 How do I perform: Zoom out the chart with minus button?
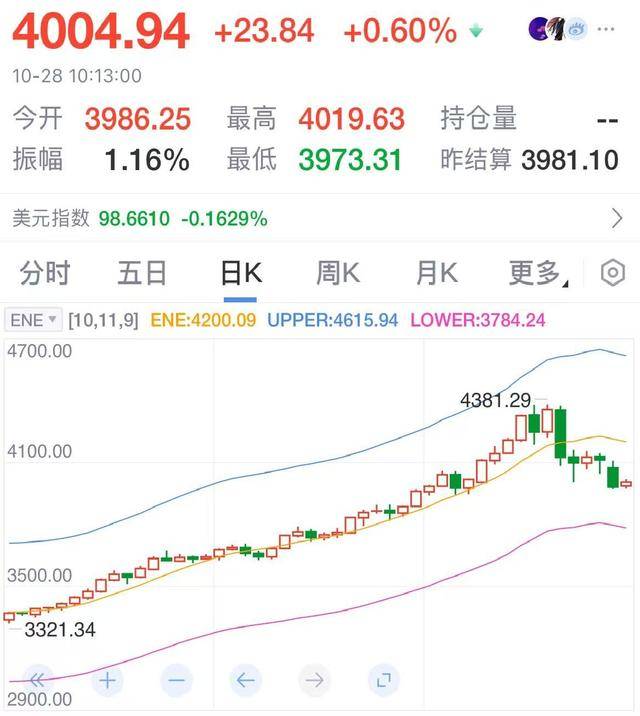tap(176, 681)
